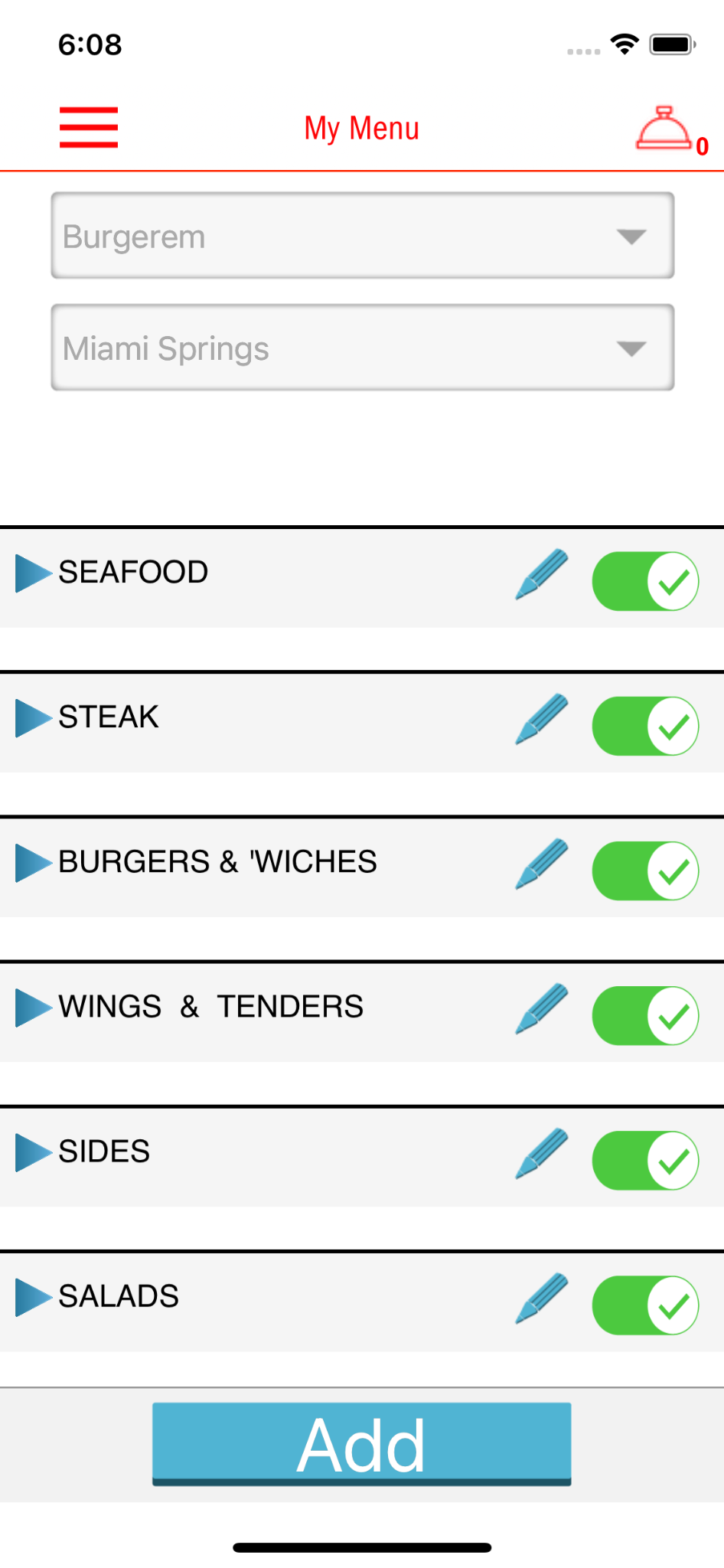Viewport: 724px width, 1568px height.
Task: Open the Burgerem restaurant dropdown
Action: pyautogui.click(x=362, y=236)
